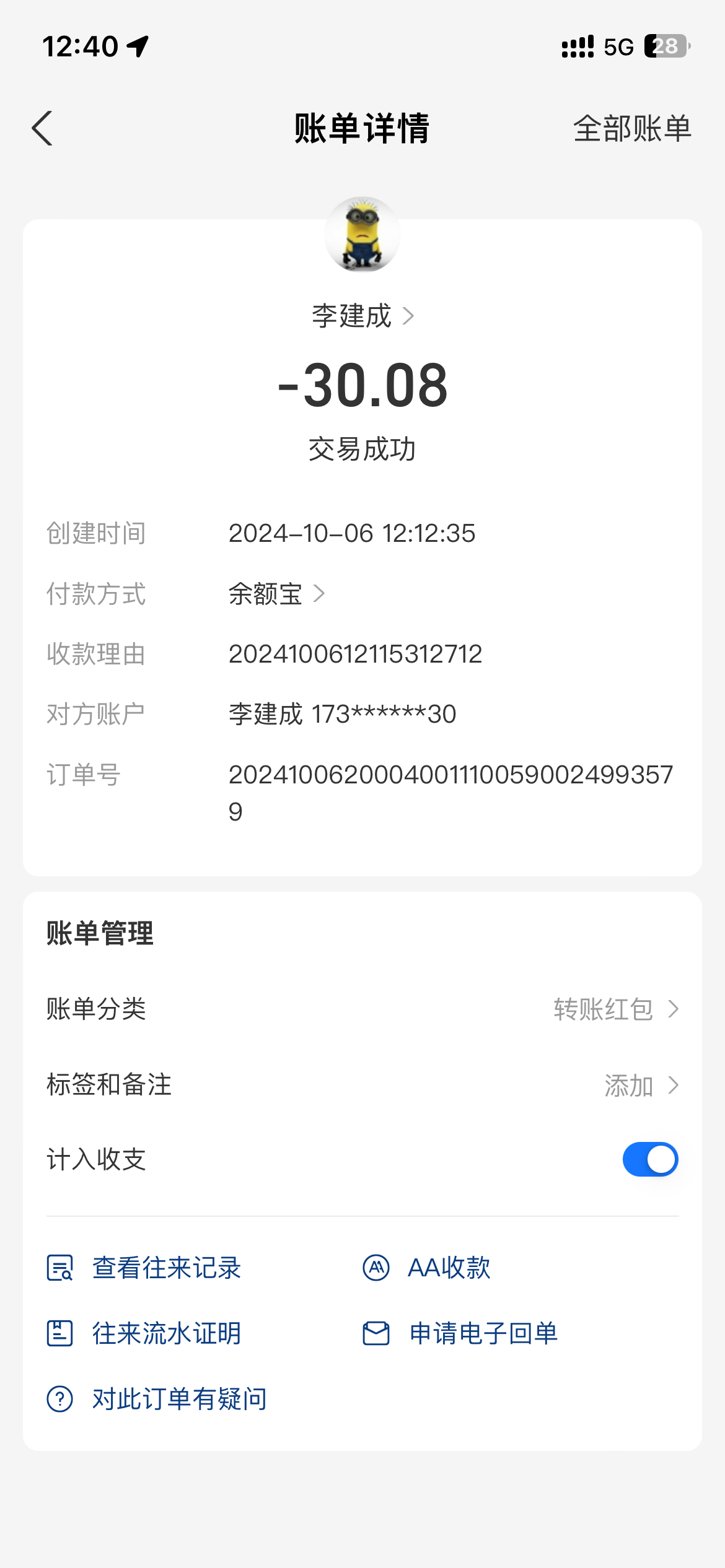The image size is (725, 1568).
Task: Turn off 计入收支 switch
Action: pyautogui.click(x=650, y=1159)
